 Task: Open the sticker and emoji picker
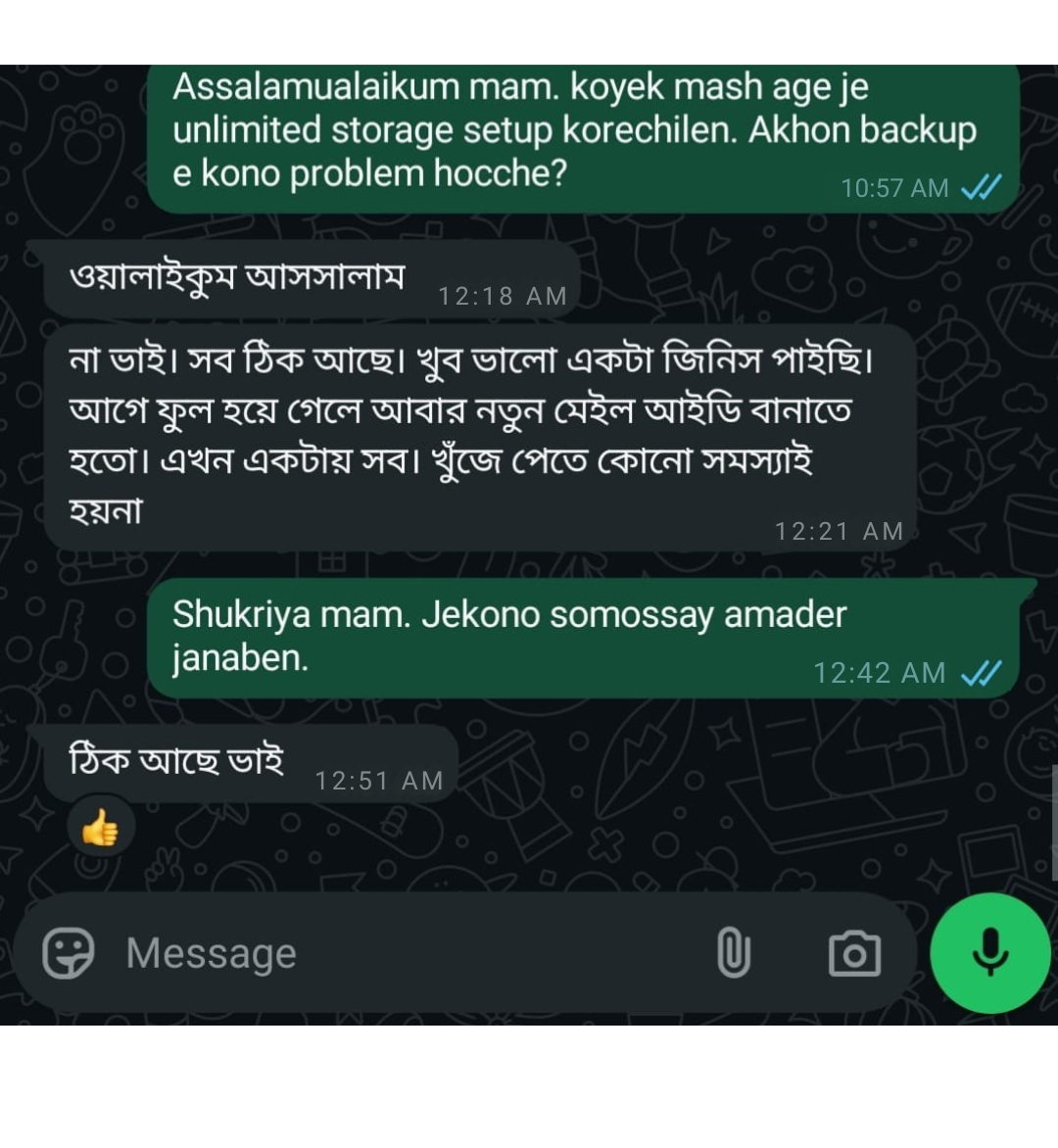pyautogui.click(x=69, y=953)
